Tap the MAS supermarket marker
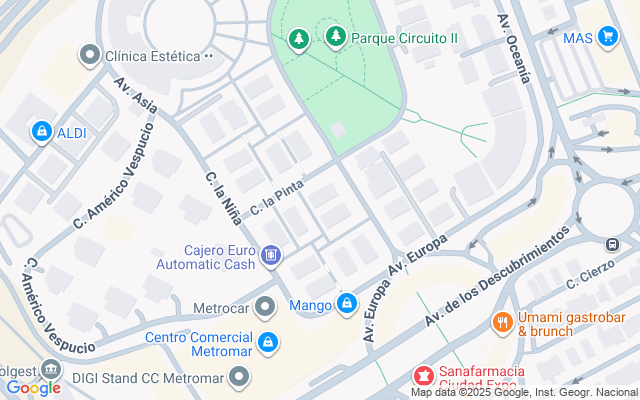This screenshot has height=400, width=640. tap(607, 38)
